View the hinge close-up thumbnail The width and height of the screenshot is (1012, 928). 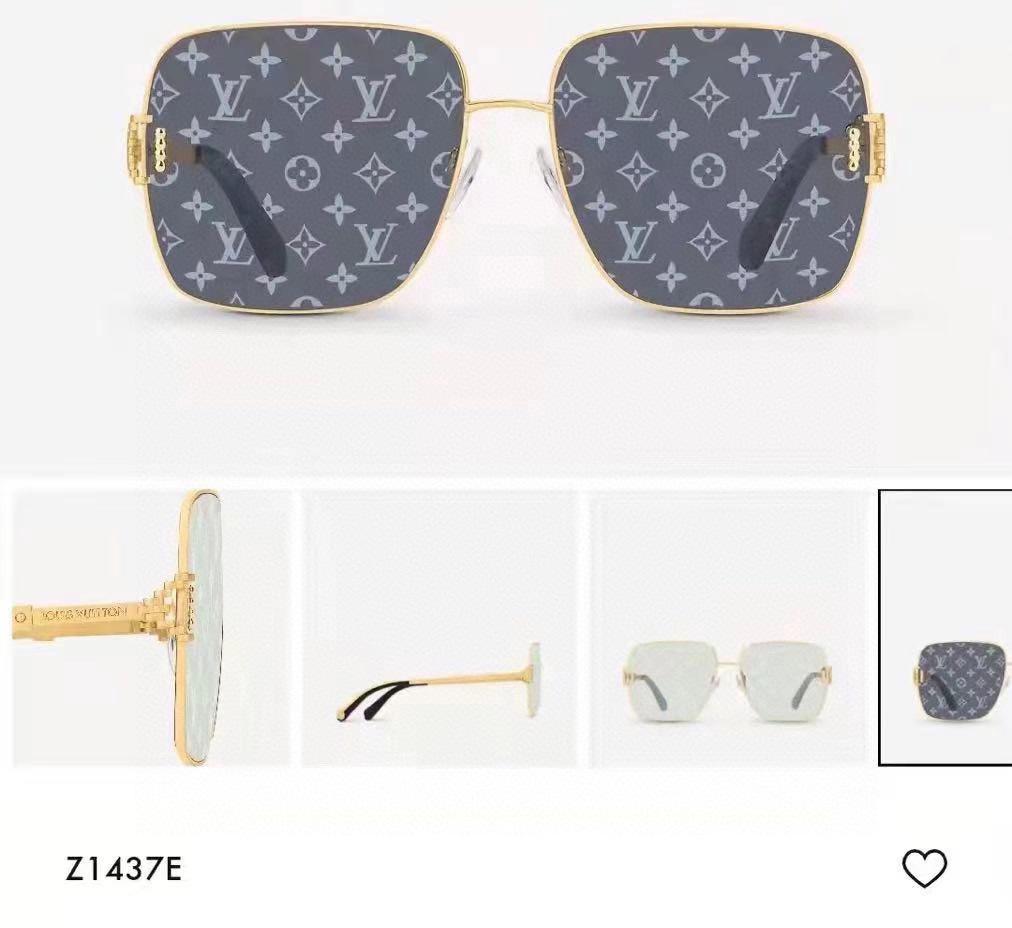tap(150, 628)
